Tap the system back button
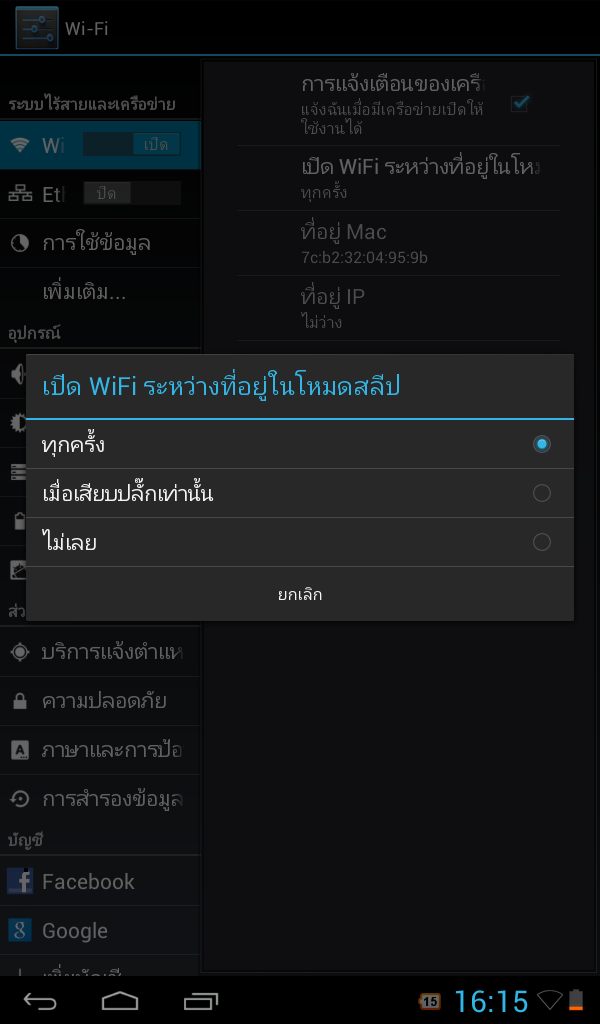This screenshot has height=1024, width=600. [41, 1000]
